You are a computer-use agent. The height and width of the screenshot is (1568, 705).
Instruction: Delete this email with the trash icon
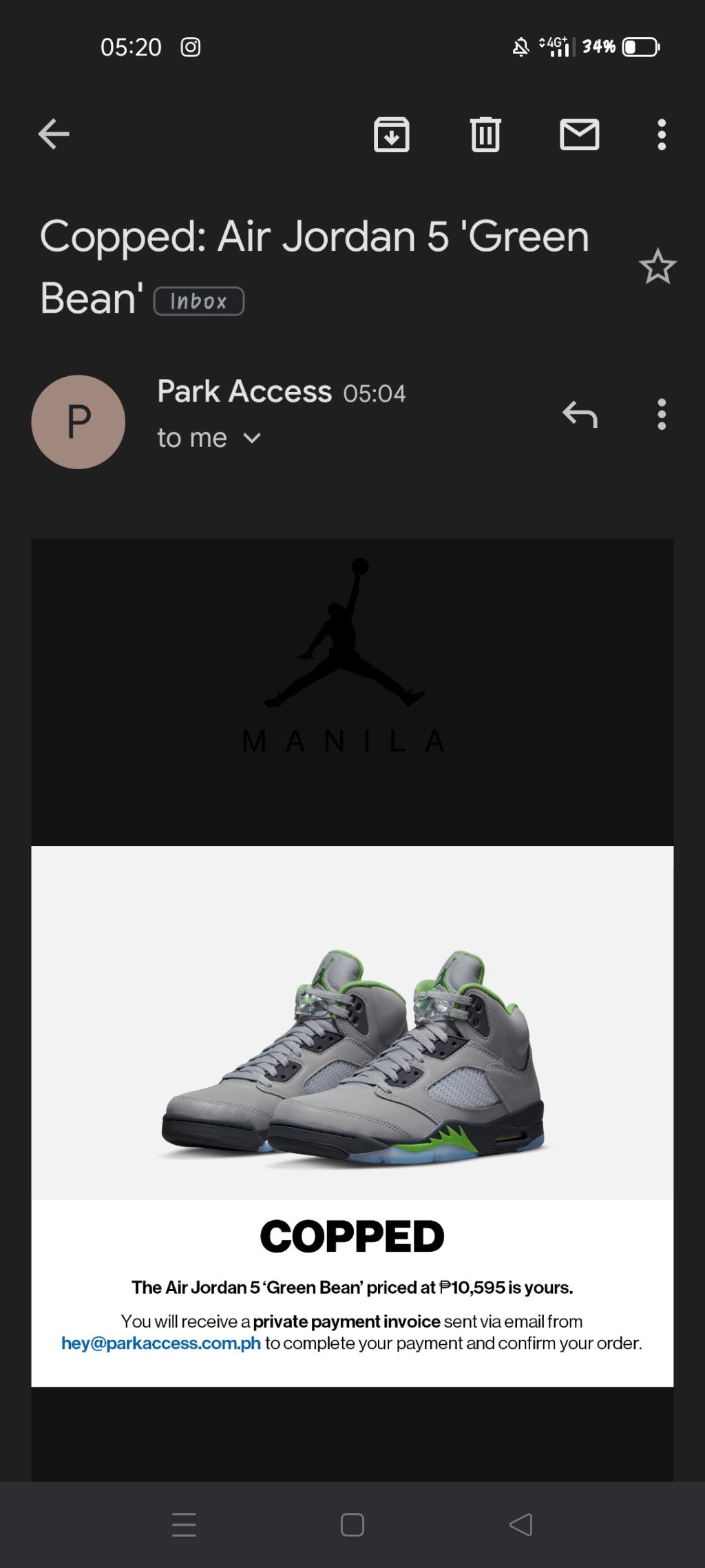(x=485, y=134)
